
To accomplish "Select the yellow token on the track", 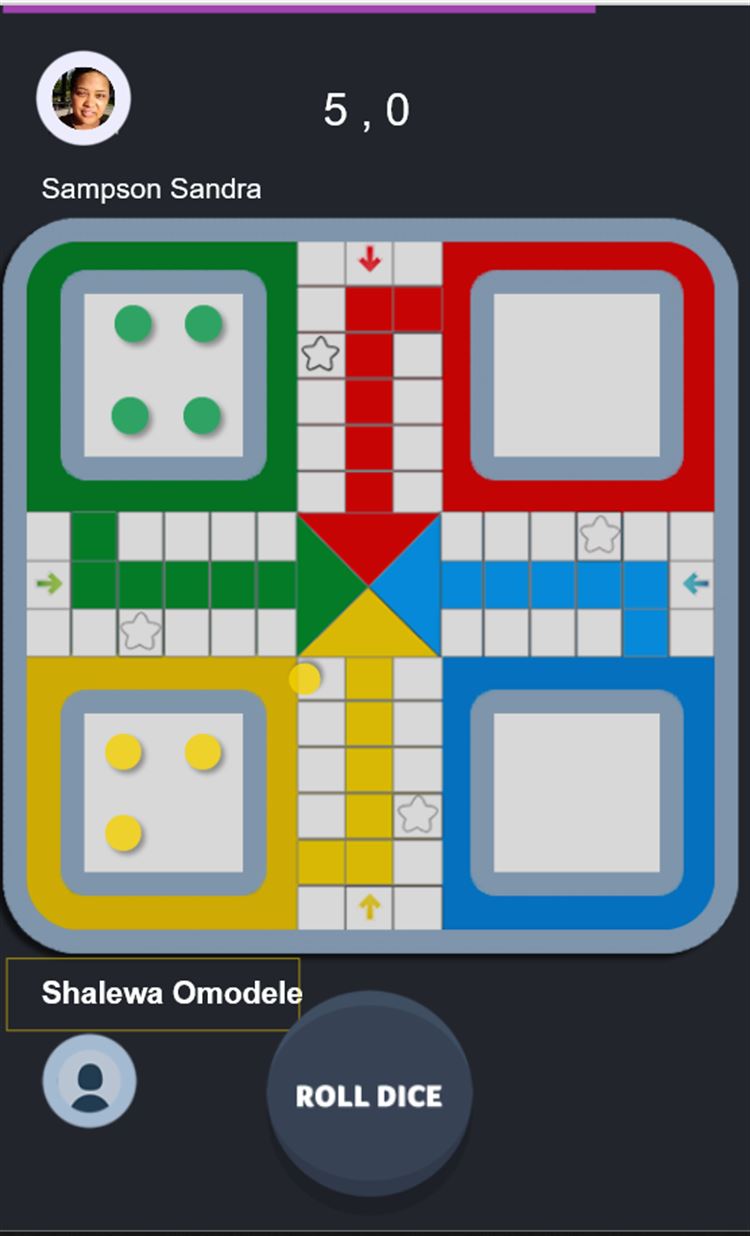I will coord(304,678).
